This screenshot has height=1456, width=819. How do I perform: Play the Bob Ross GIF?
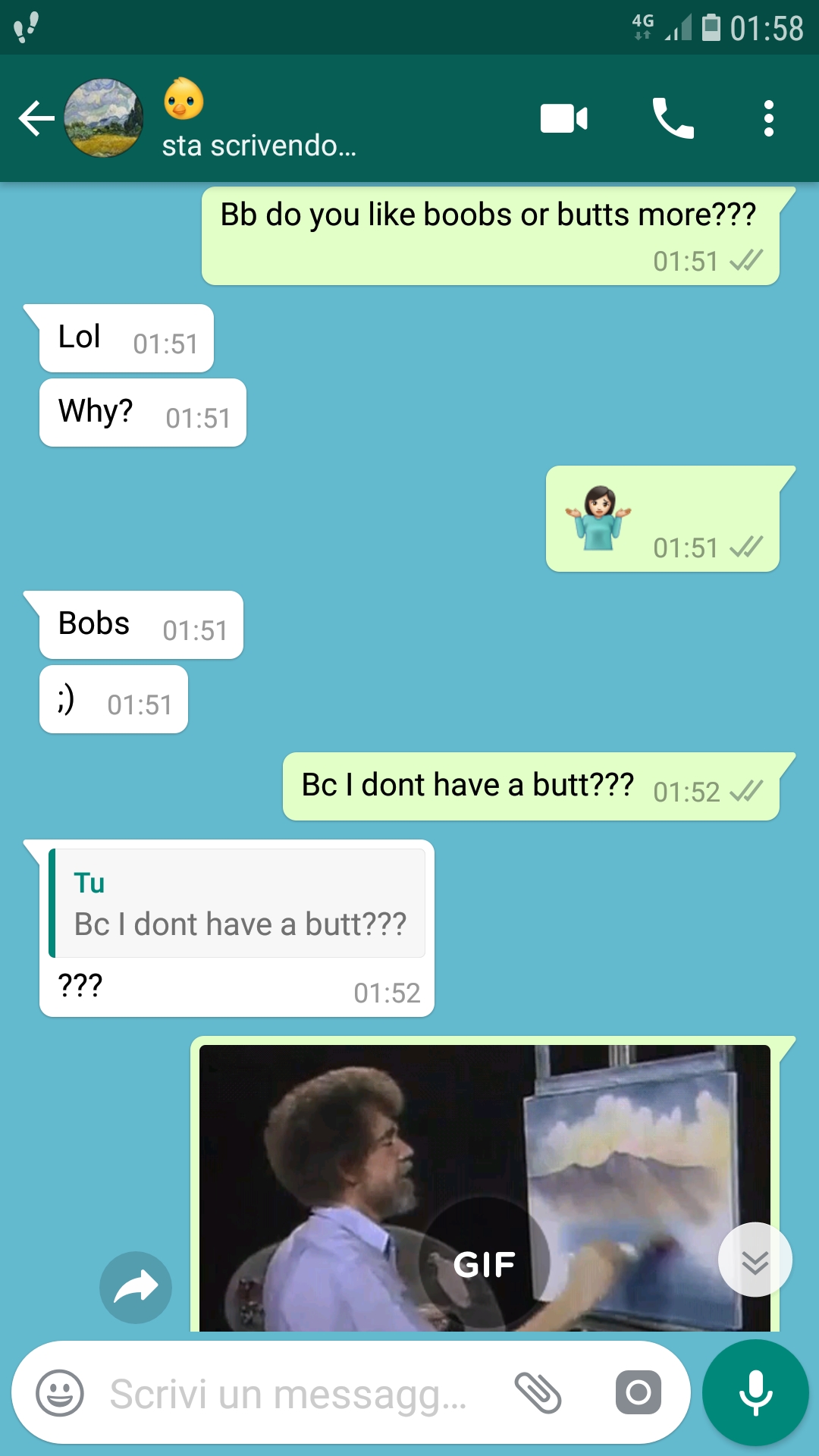point(485,1263)
